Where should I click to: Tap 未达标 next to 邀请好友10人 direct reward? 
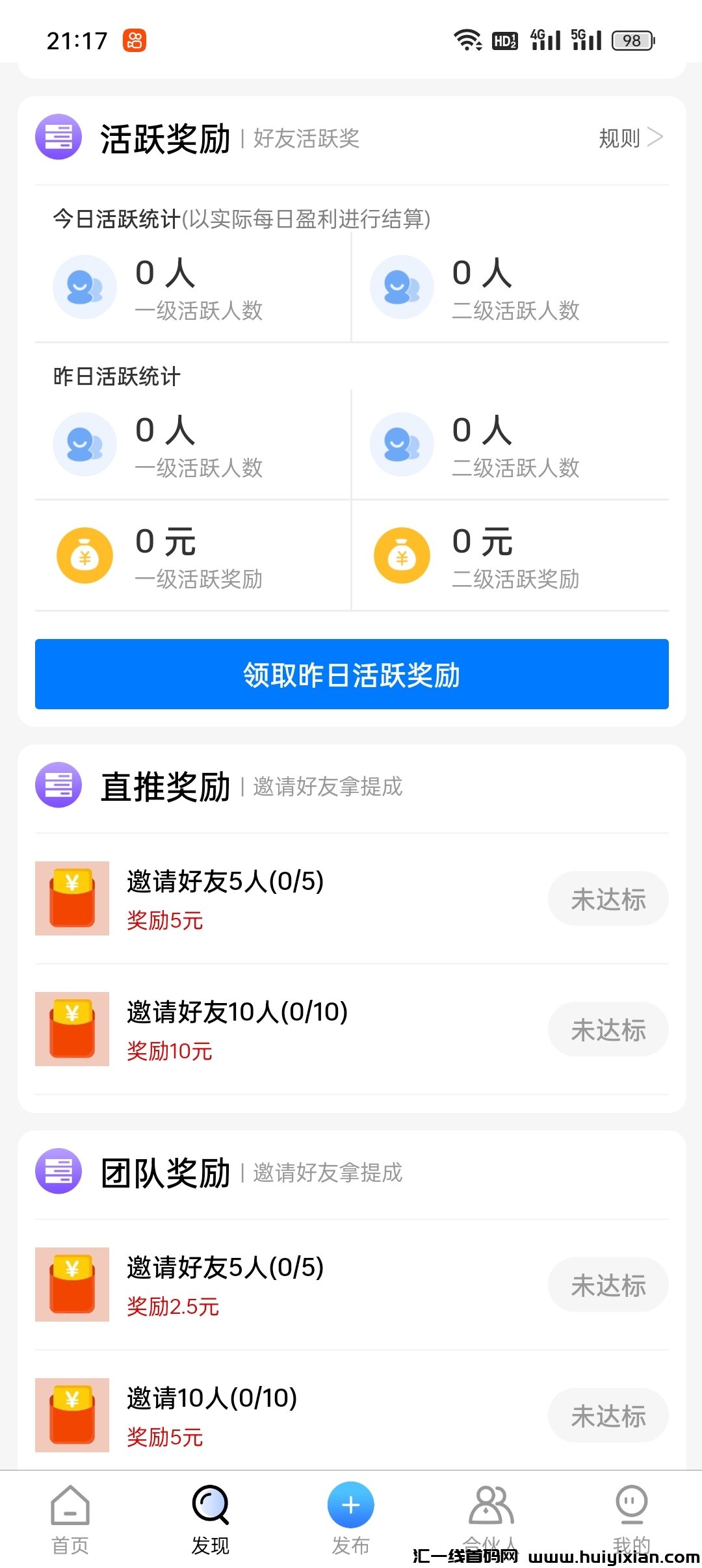pyautogui.click(x=608, y=1029)
